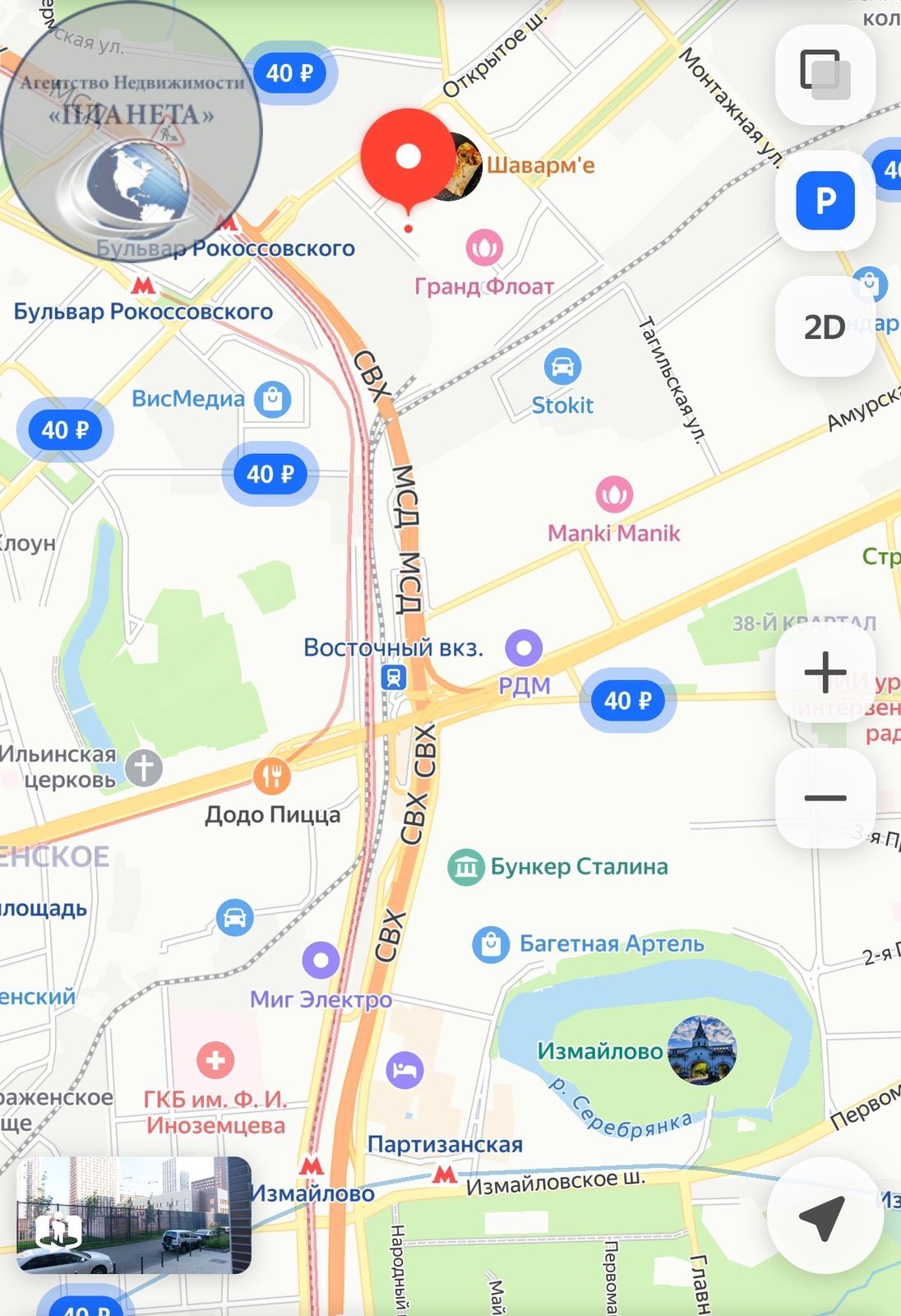Select the ГрандФлоат marker
901x1316 pixels.
[x=484, y=248]
